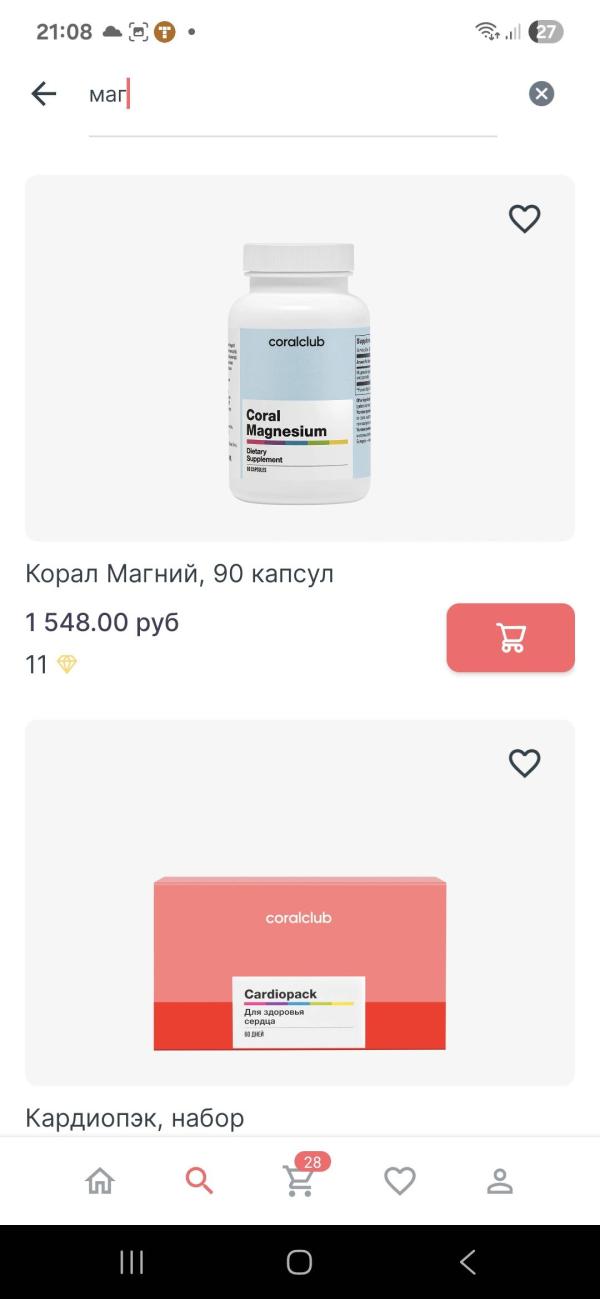The image size is (600, 1299).
Task: Favorite the Кардиопэк набор product
Action: [524, 763]
